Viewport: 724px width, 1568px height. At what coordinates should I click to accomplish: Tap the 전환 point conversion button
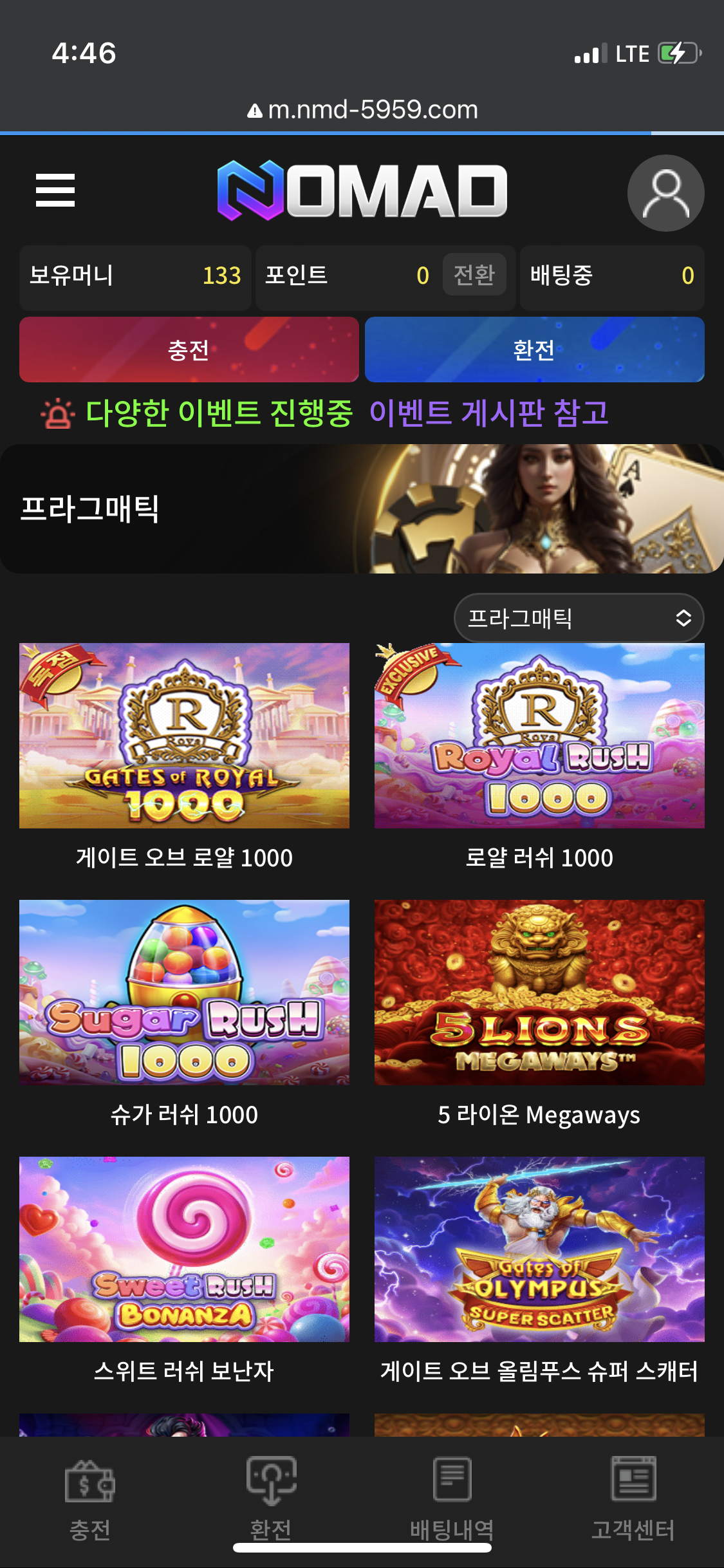(x=474, y=275)
